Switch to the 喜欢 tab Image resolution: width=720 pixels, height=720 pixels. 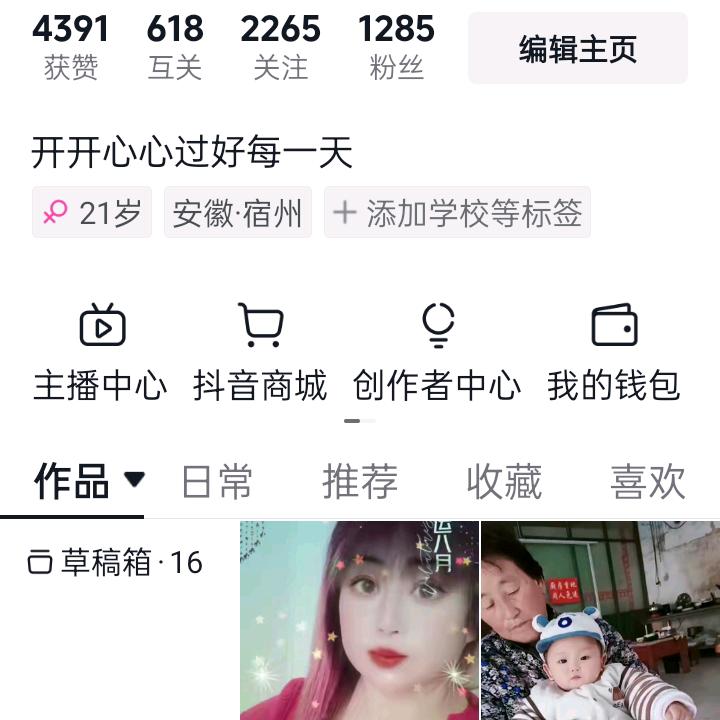point(647,482)
